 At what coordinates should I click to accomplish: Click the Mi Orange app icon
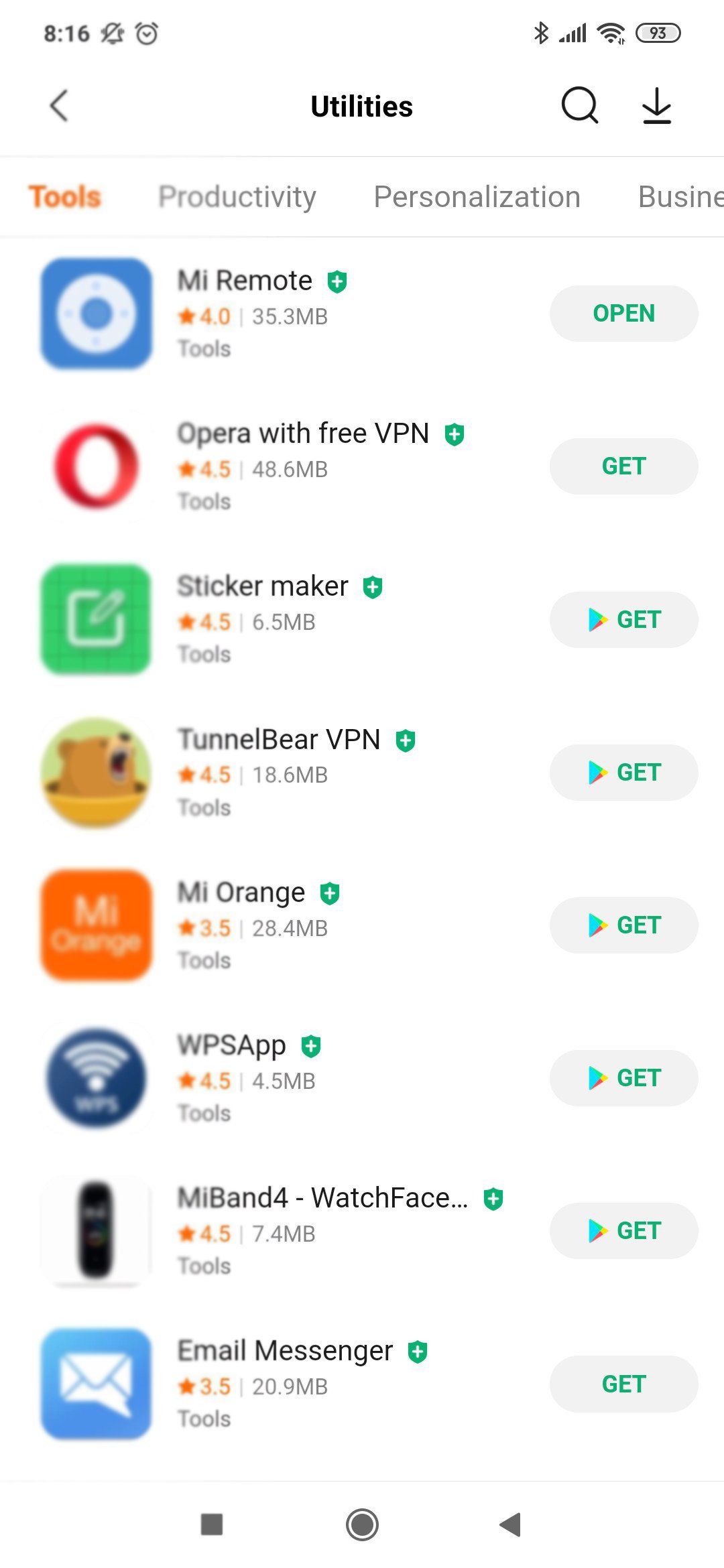[x=96, y=925]
